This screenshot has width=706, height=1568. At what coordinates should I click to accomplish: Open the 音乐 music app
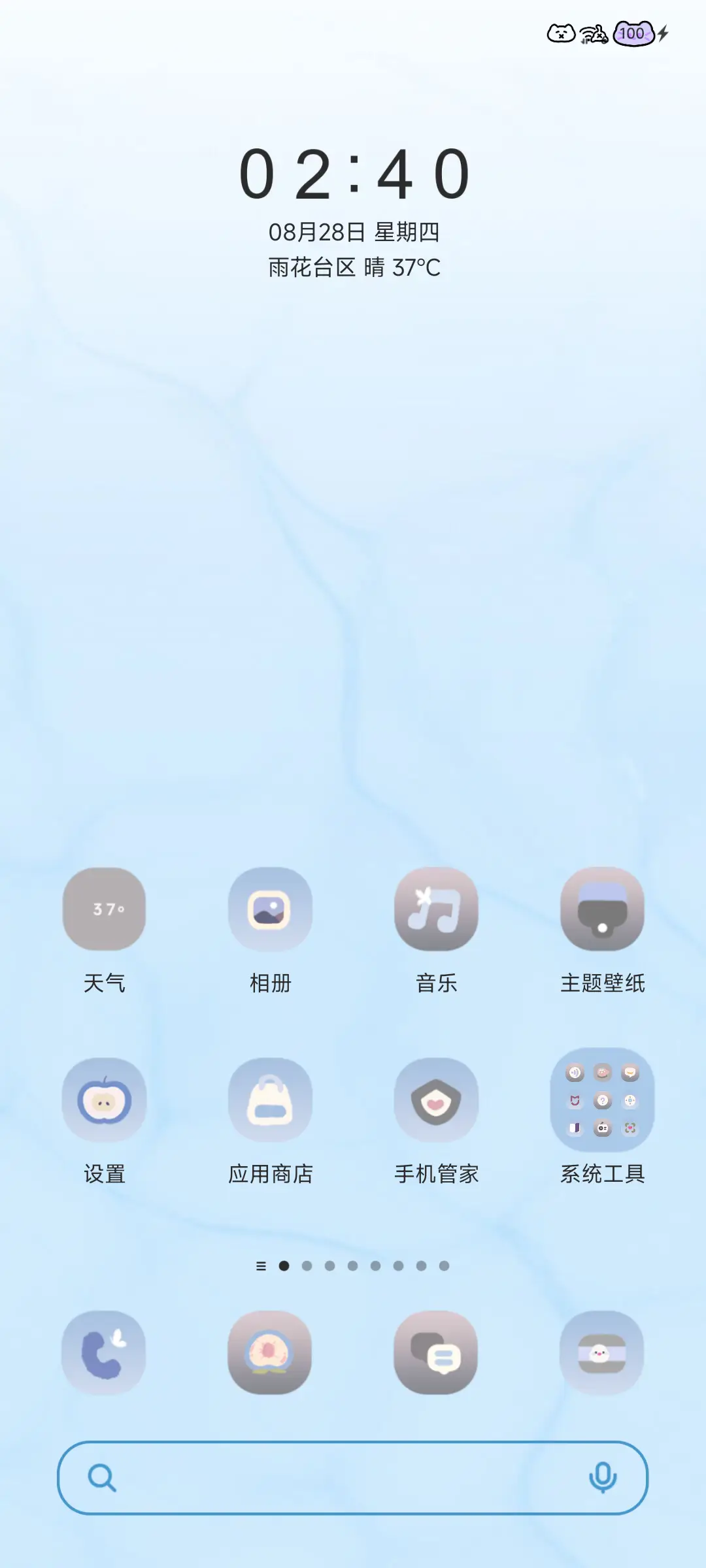pos(437,910)
